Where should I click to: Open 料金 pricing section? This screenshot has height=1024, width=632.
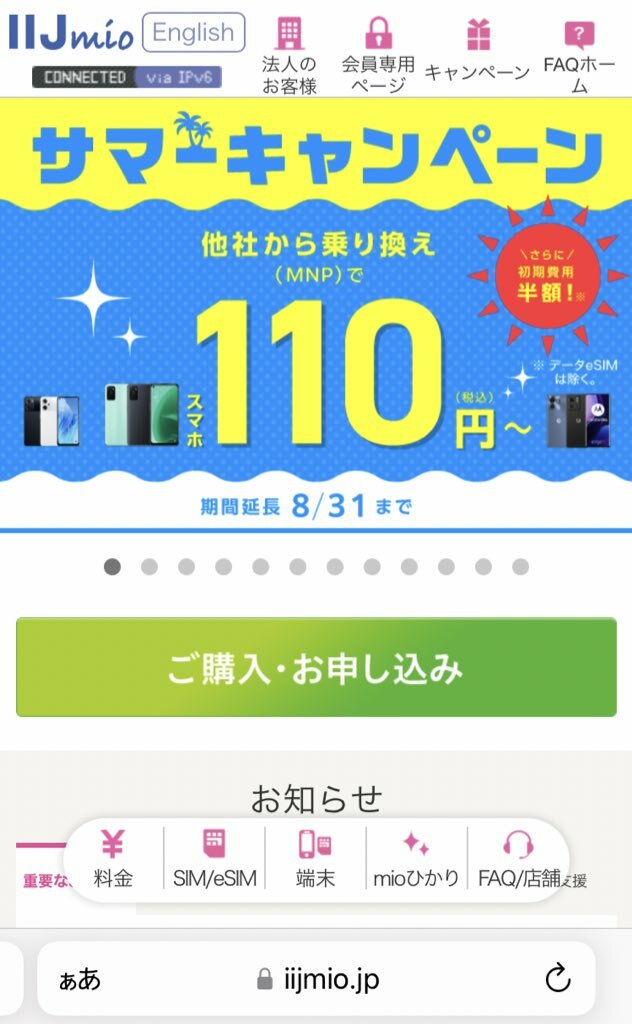(x=112, y=860)
